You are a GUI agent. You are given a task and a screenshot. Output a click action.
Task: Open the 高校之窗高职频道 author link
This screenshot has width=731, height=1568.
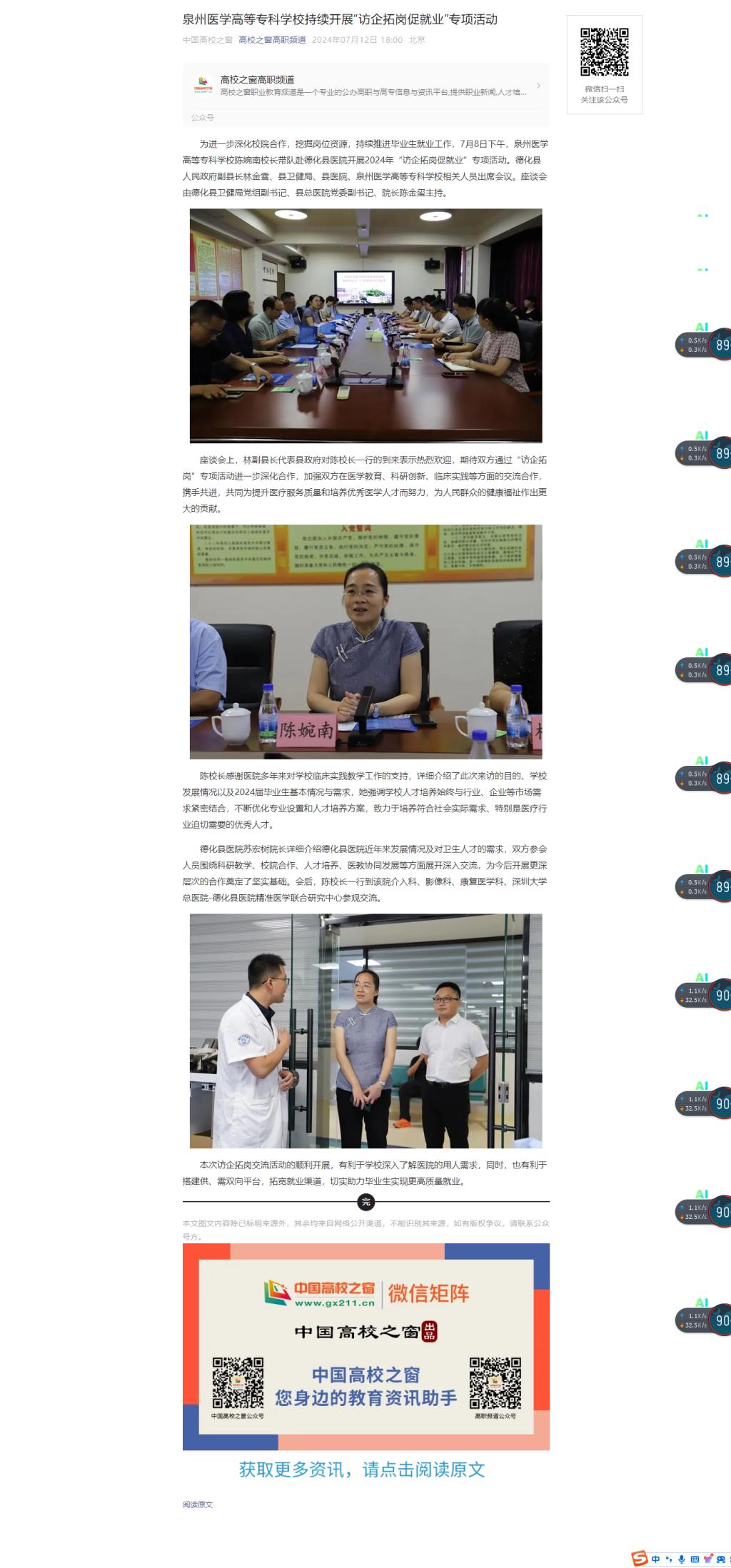pyautogui.click(x=272, y=40)
